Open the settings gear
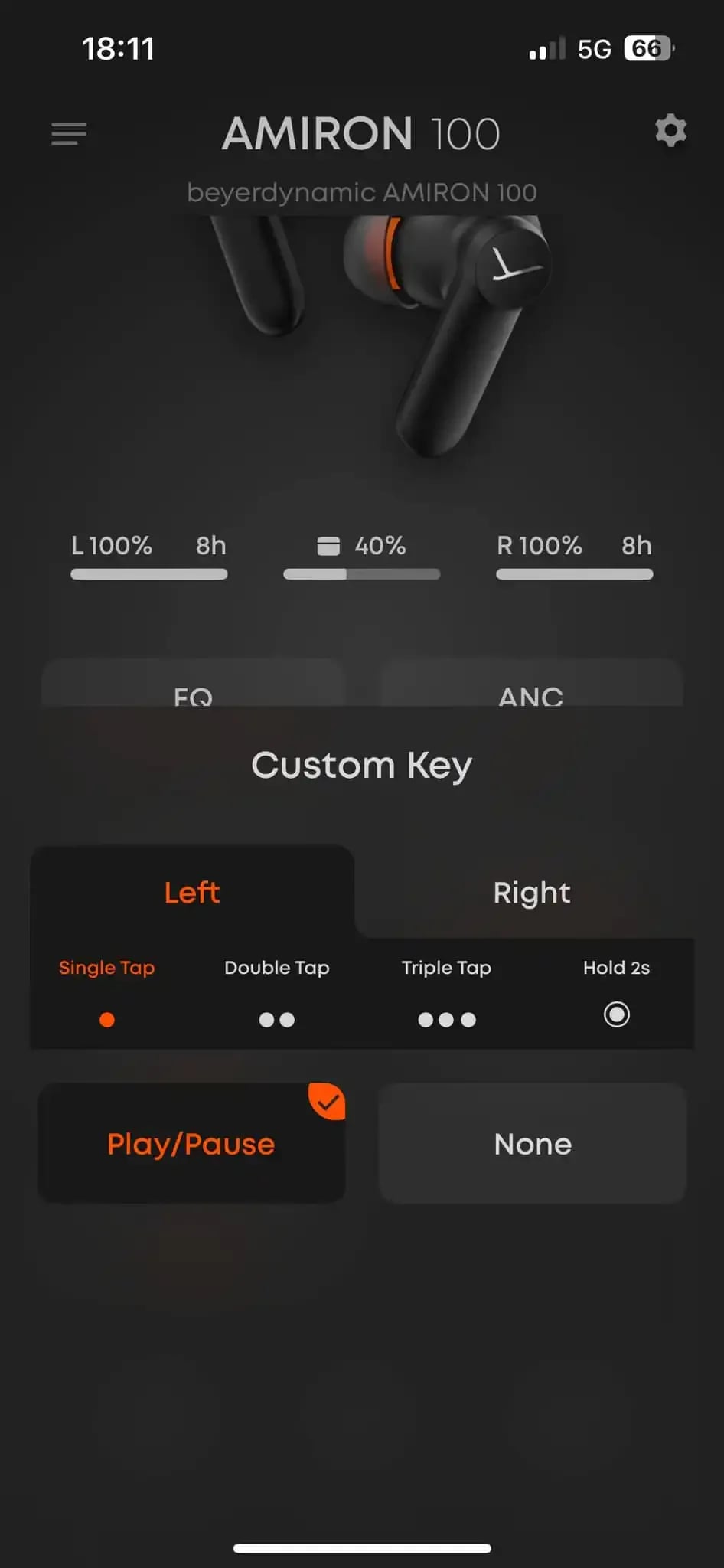724x1568 pixels. click(670, 131)
